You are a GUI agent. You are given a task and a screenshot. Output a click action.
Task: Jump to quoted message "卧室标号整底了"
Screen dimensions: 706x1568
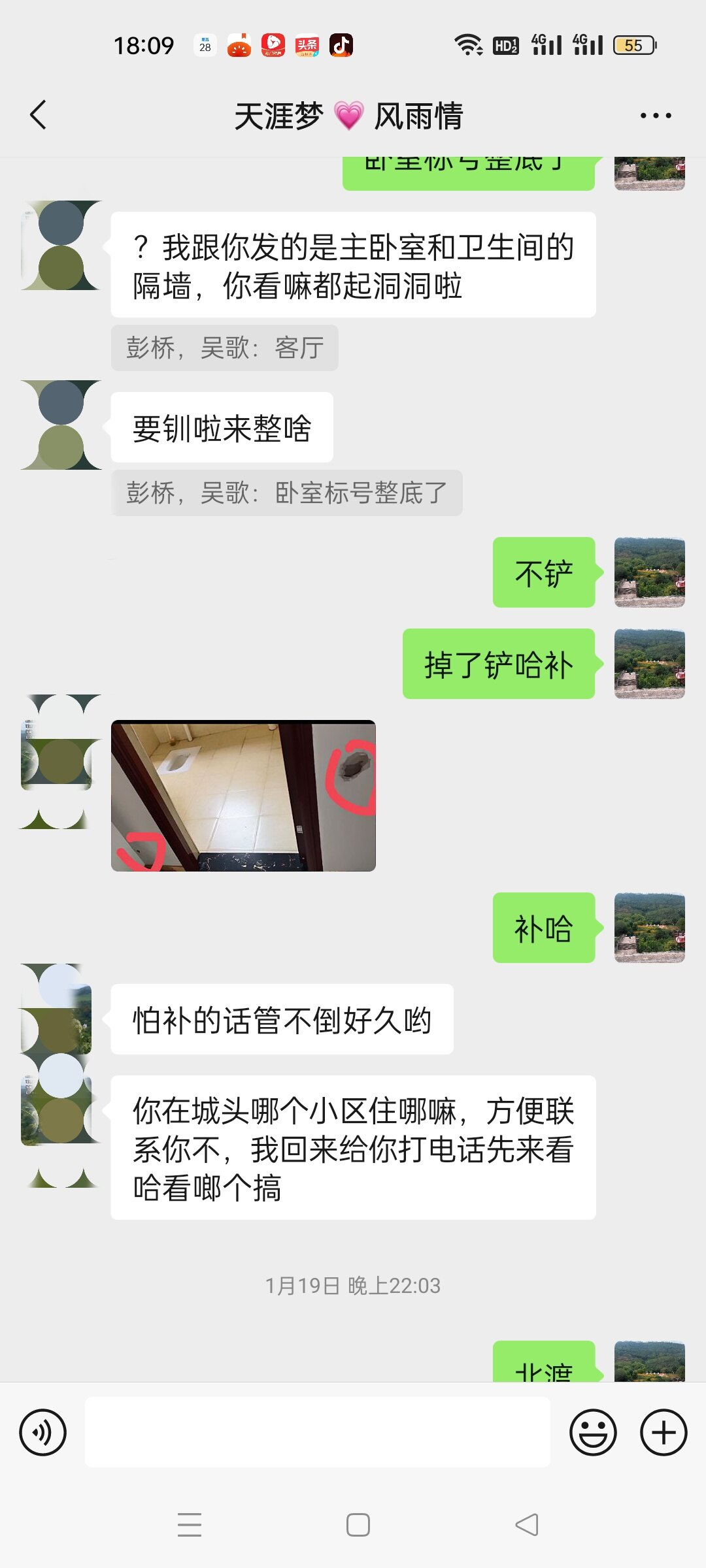point(286,493)
